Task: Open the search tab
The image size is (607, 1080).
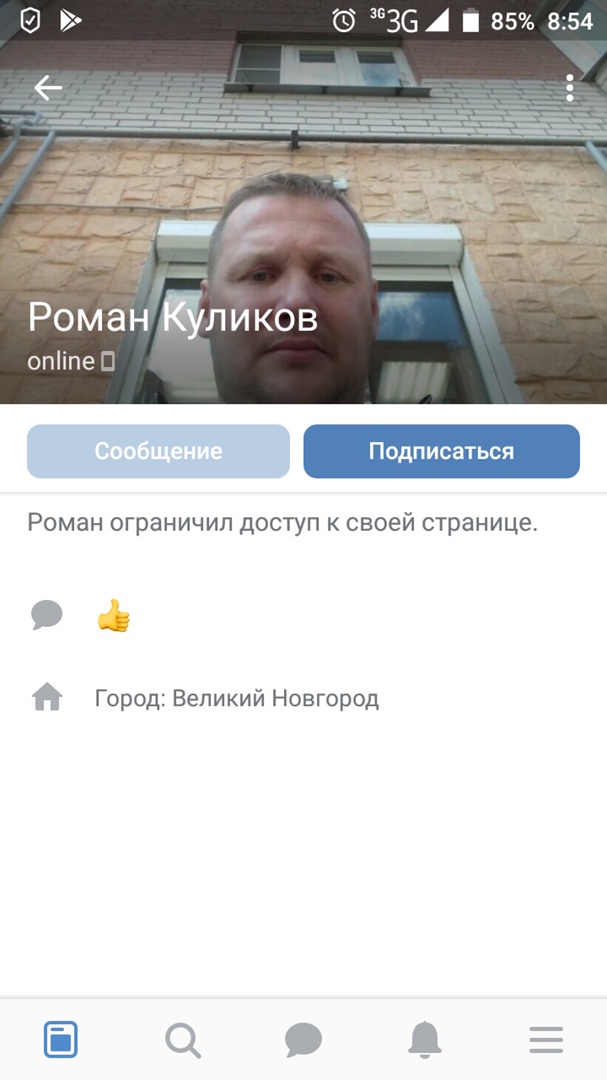Action: click(x=182, y=1040)
